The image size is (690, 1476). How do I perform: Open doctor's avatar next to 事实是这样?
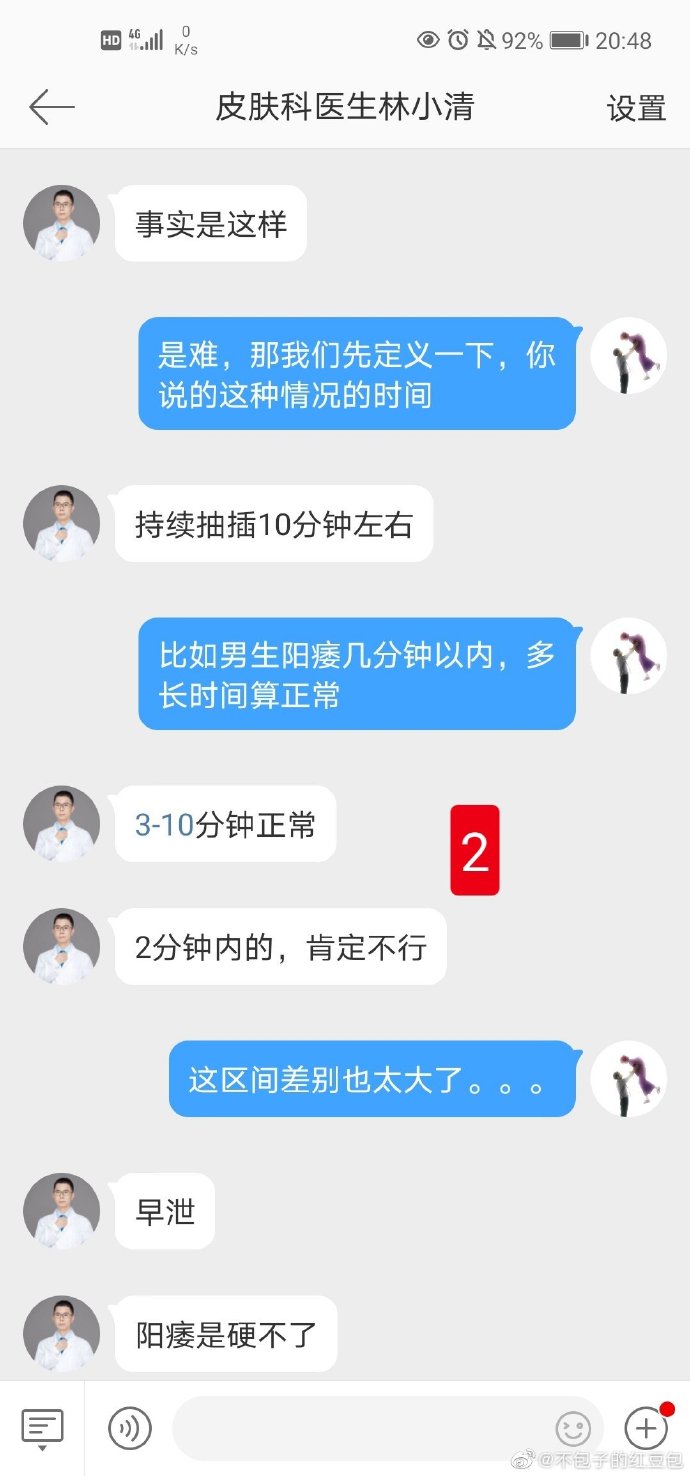(x=62, y=223)
